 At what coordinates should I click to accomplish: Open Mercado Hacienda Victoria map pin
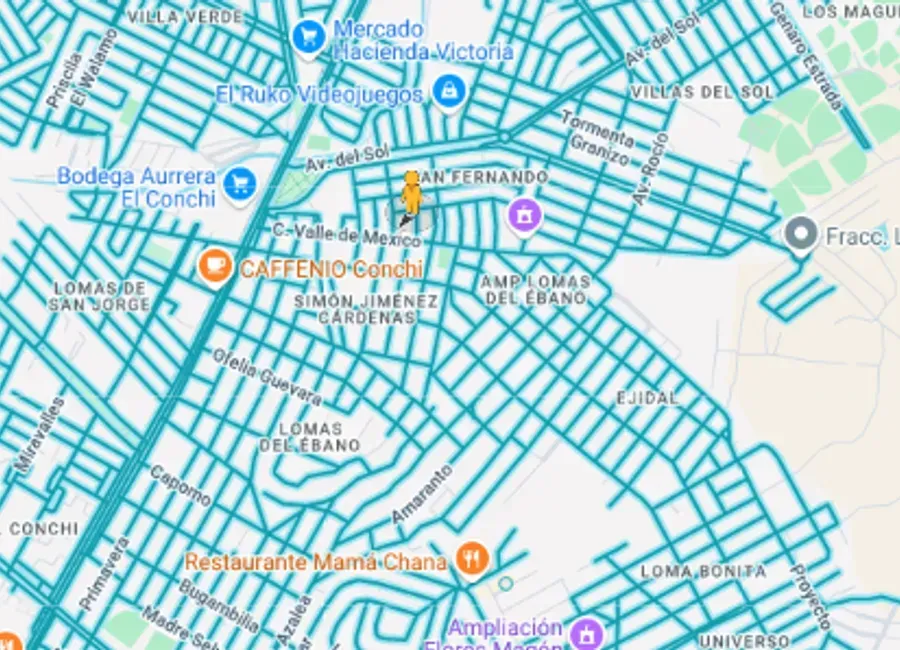[x=309, y=38]
